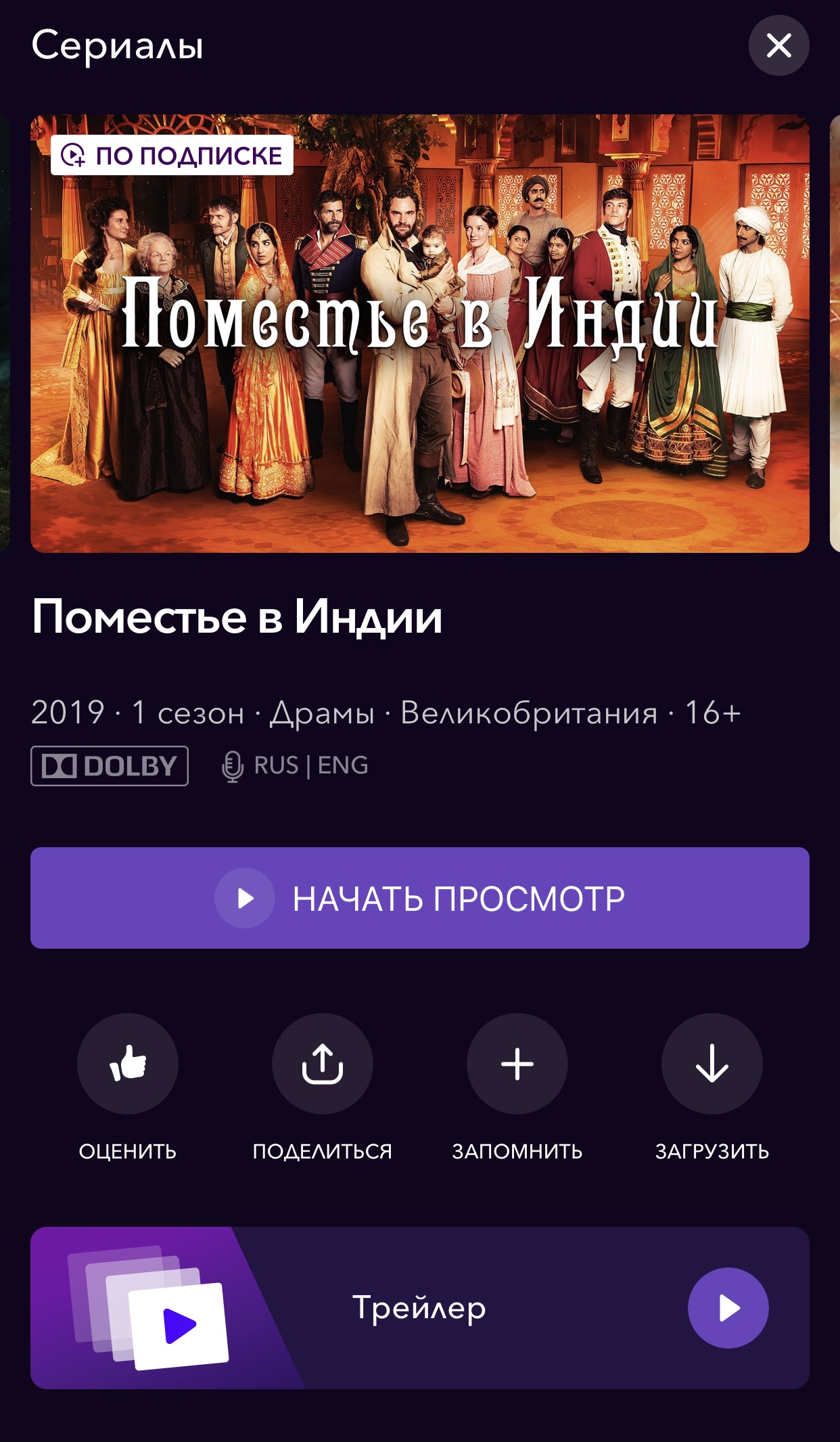Add series to watchlist with Запомнить
This screenshot has width=840, height=1442.
517,1064
